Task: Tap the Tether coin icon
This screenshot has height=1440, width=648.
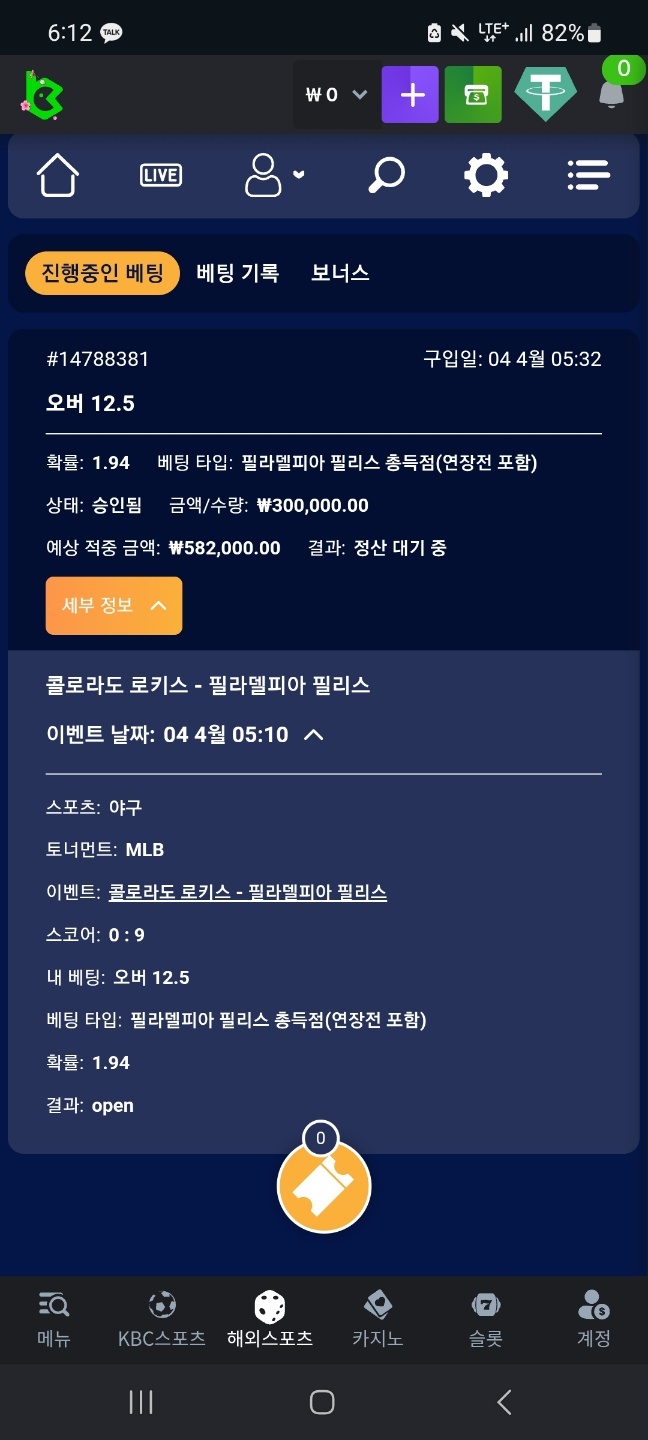Action: (545, 95)
